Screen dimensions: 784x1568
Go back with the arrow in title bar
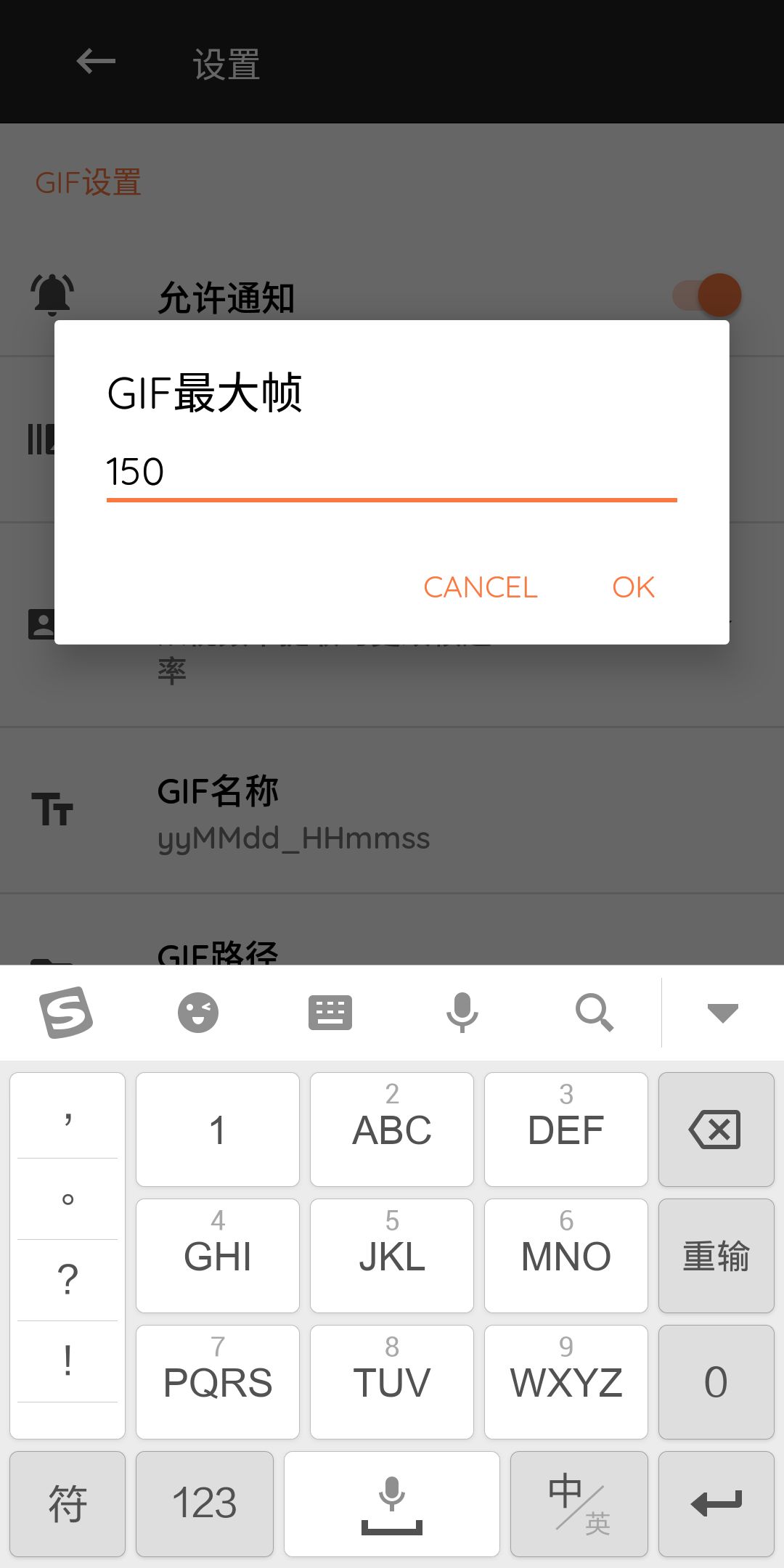pos(95,62)
